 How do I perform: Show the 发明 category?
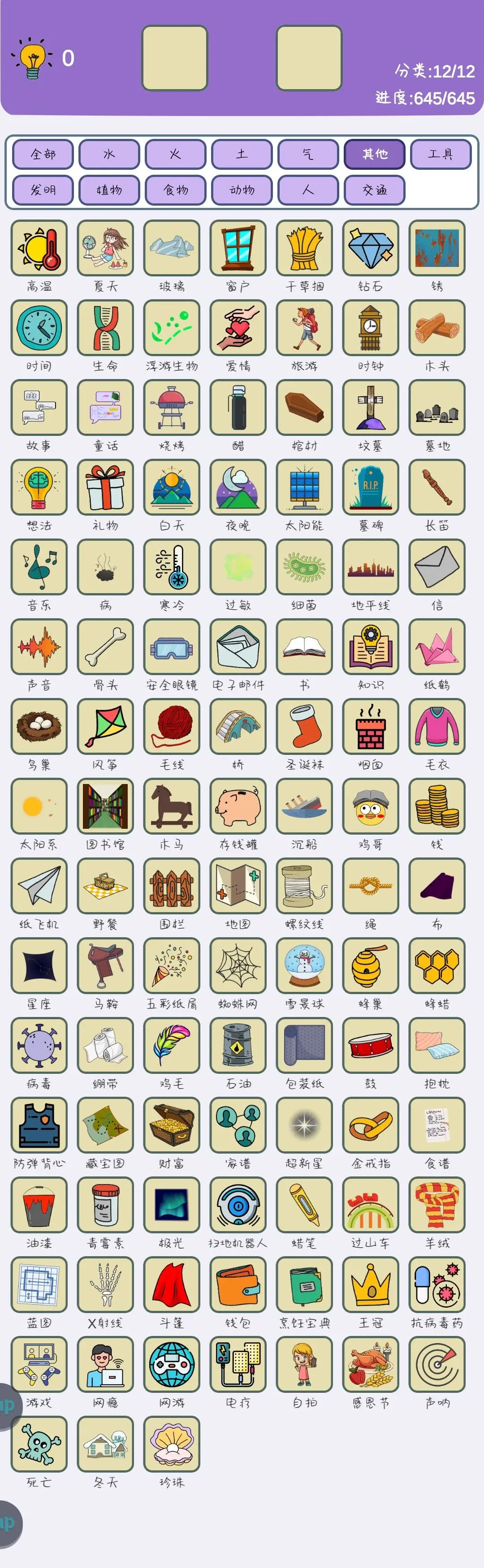pyautogui.click(x=43, y=190)
